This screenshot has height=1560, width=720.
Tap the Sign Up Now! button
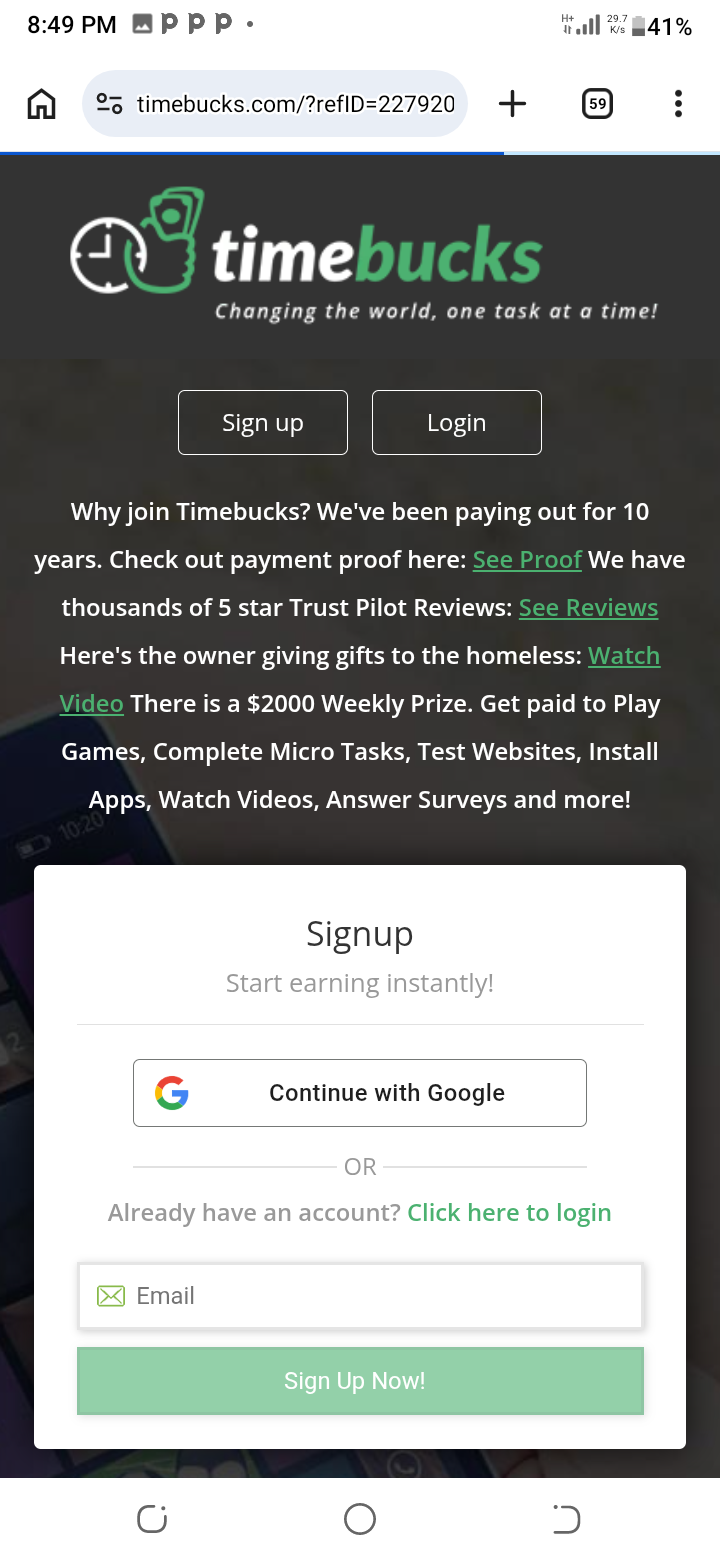click(x=360, y=1381)
